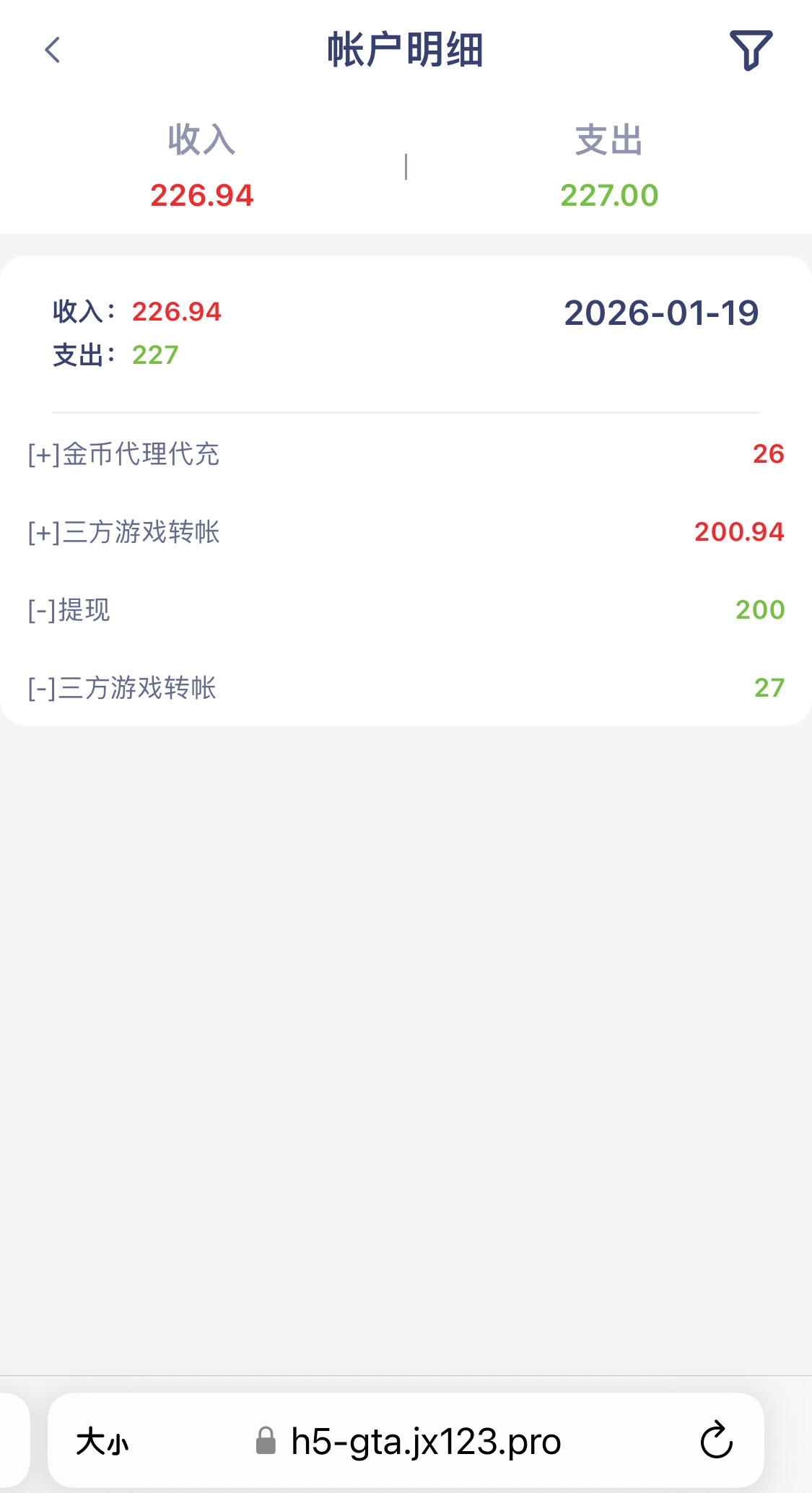Reload the page in the browser
812x1493 pixels.
pyautogui.click(x=716, y=1441)
